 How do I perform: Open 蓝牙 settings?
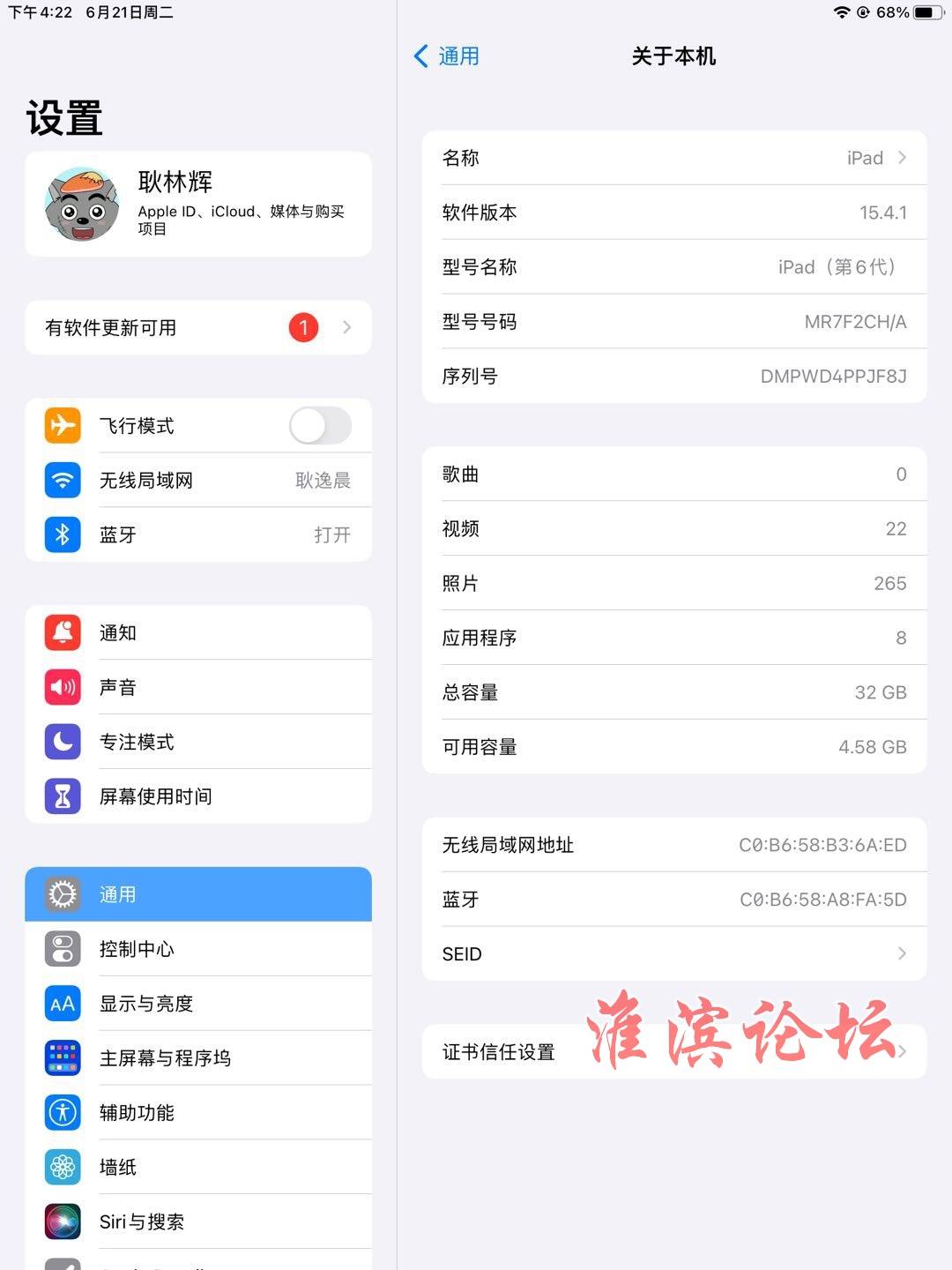(198, 535)
